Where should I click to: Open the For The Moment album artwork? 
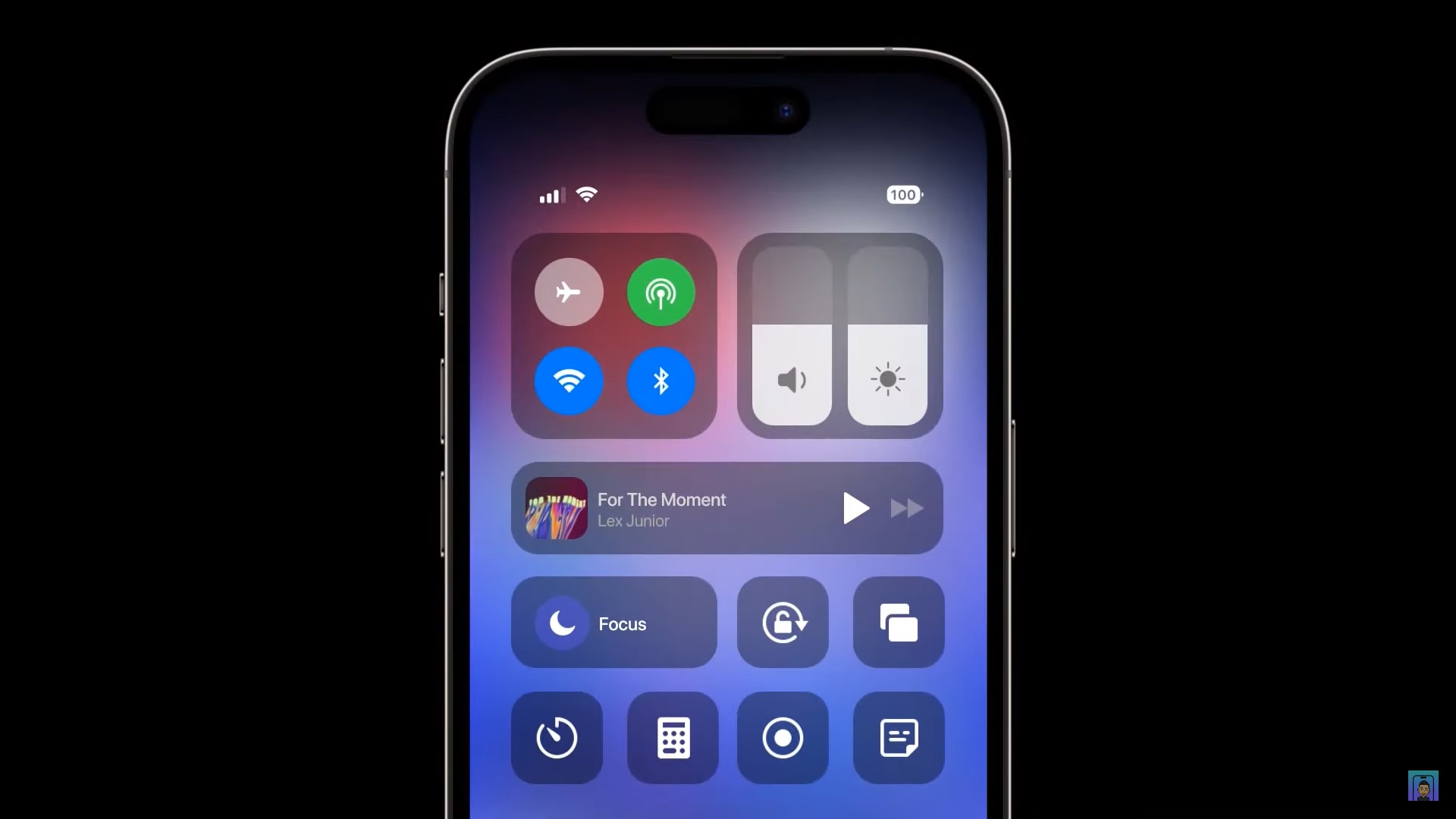pos(557,508)
